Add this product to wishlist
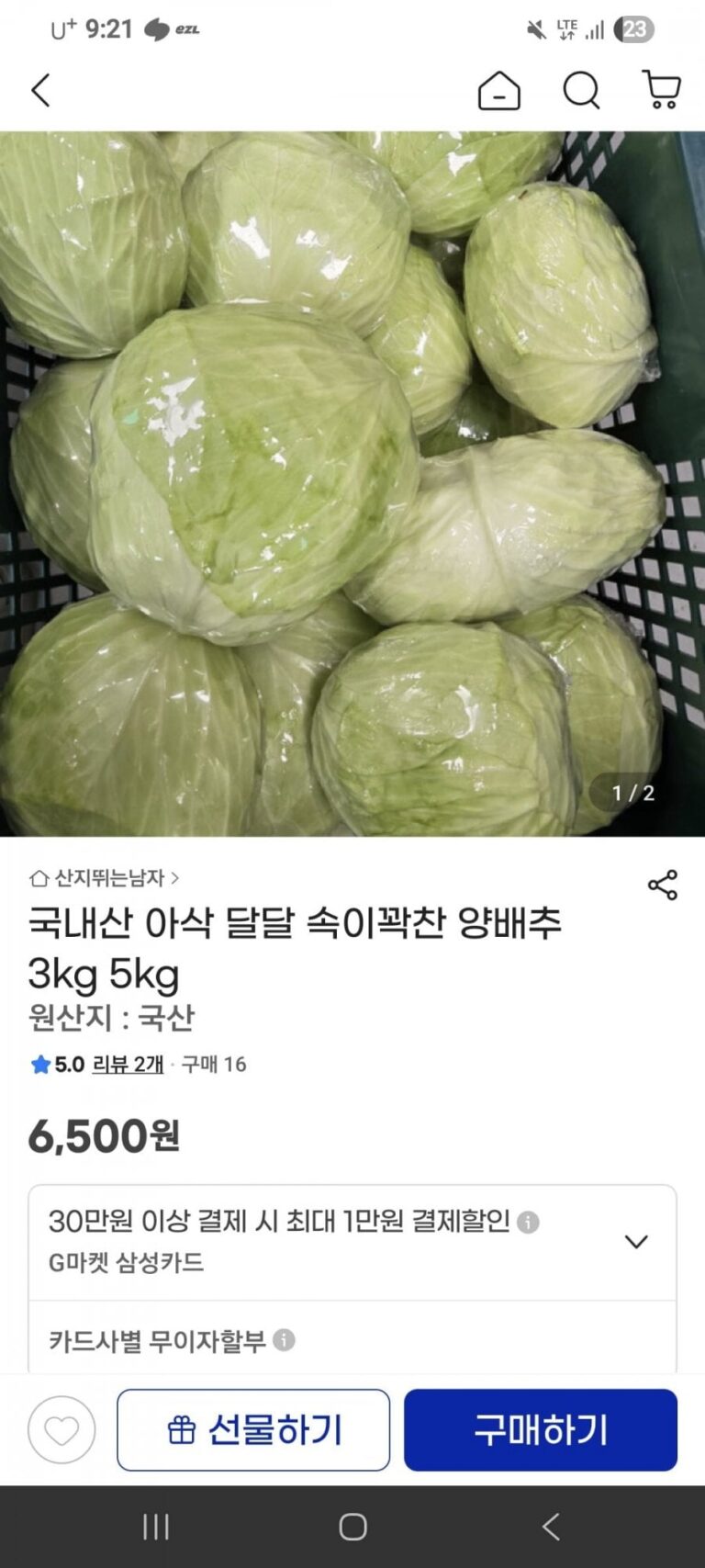This screenshot has height=1568, width=705. [62, 1430]
